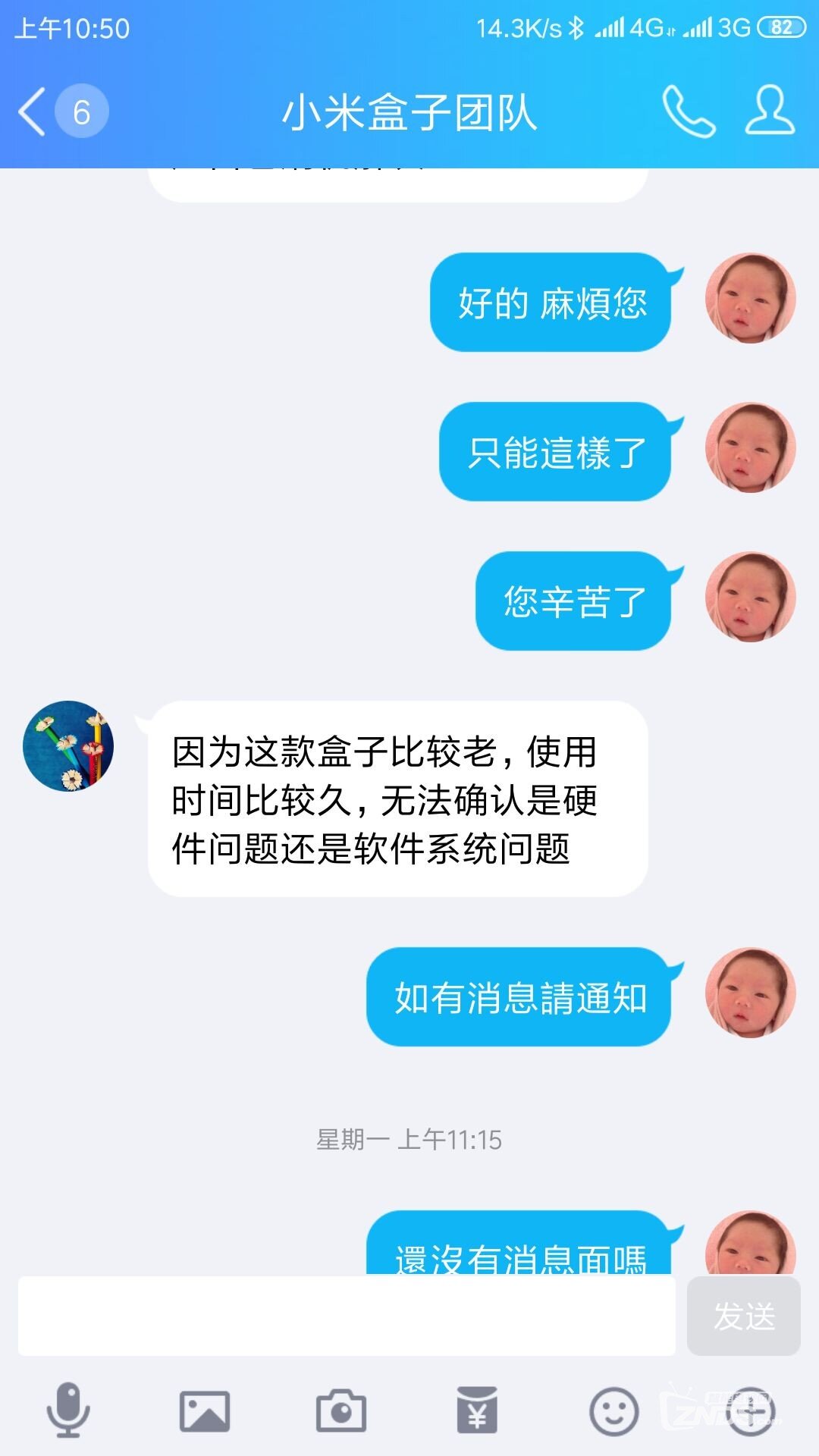Viewport: 819px width, 1456px height.
Task: Record a voice message with the microphone
Action: point(68,1410)
